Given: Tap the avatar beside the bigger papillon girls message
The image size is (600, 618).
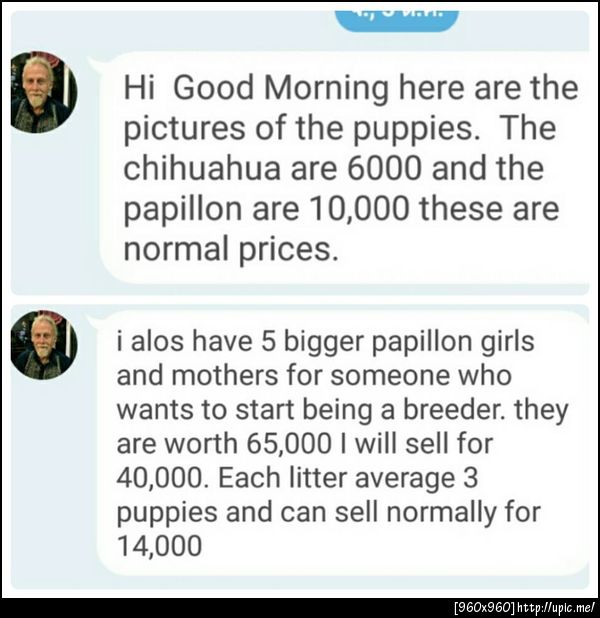Looking at the screenshot, I should pos(43,345).
